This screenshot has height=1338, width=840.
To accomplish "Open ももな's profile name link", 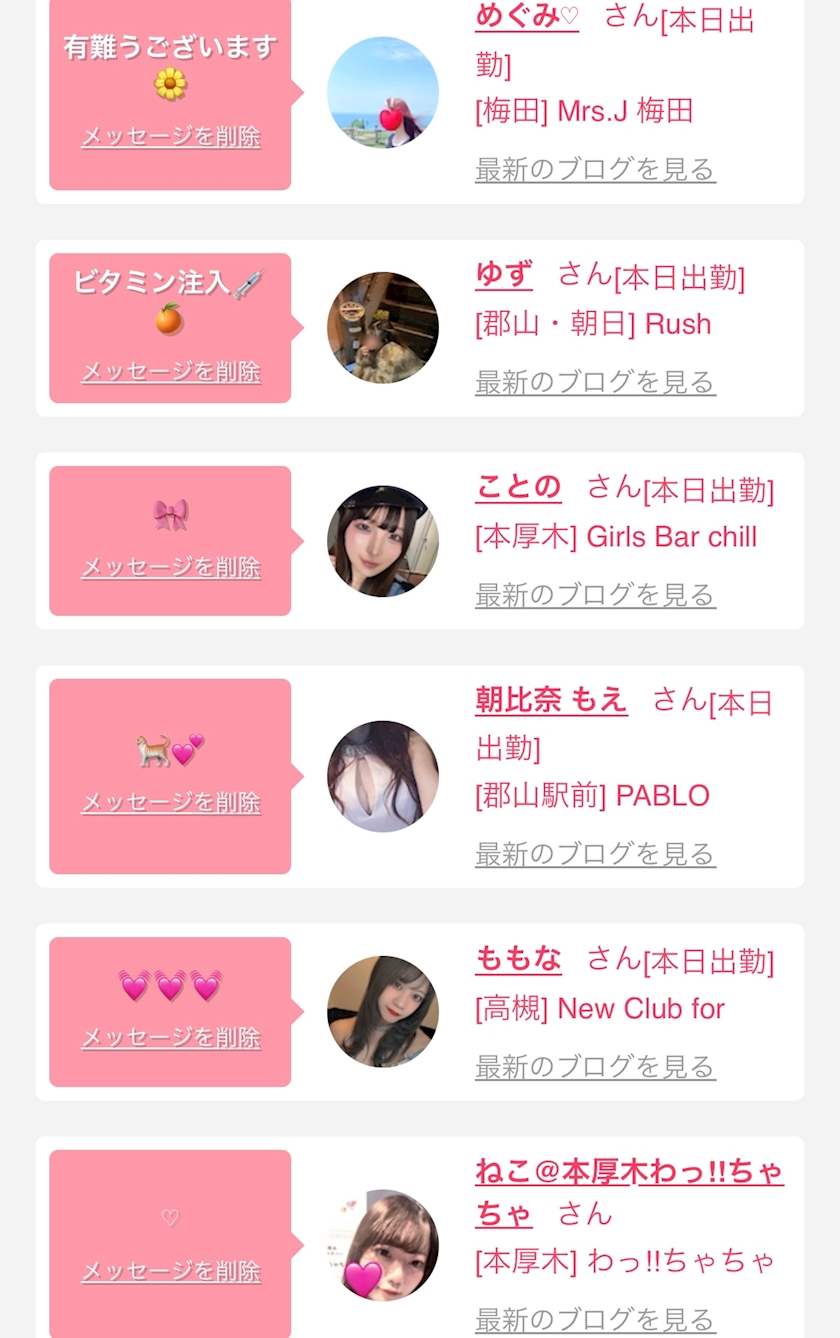I will [518, 959].
